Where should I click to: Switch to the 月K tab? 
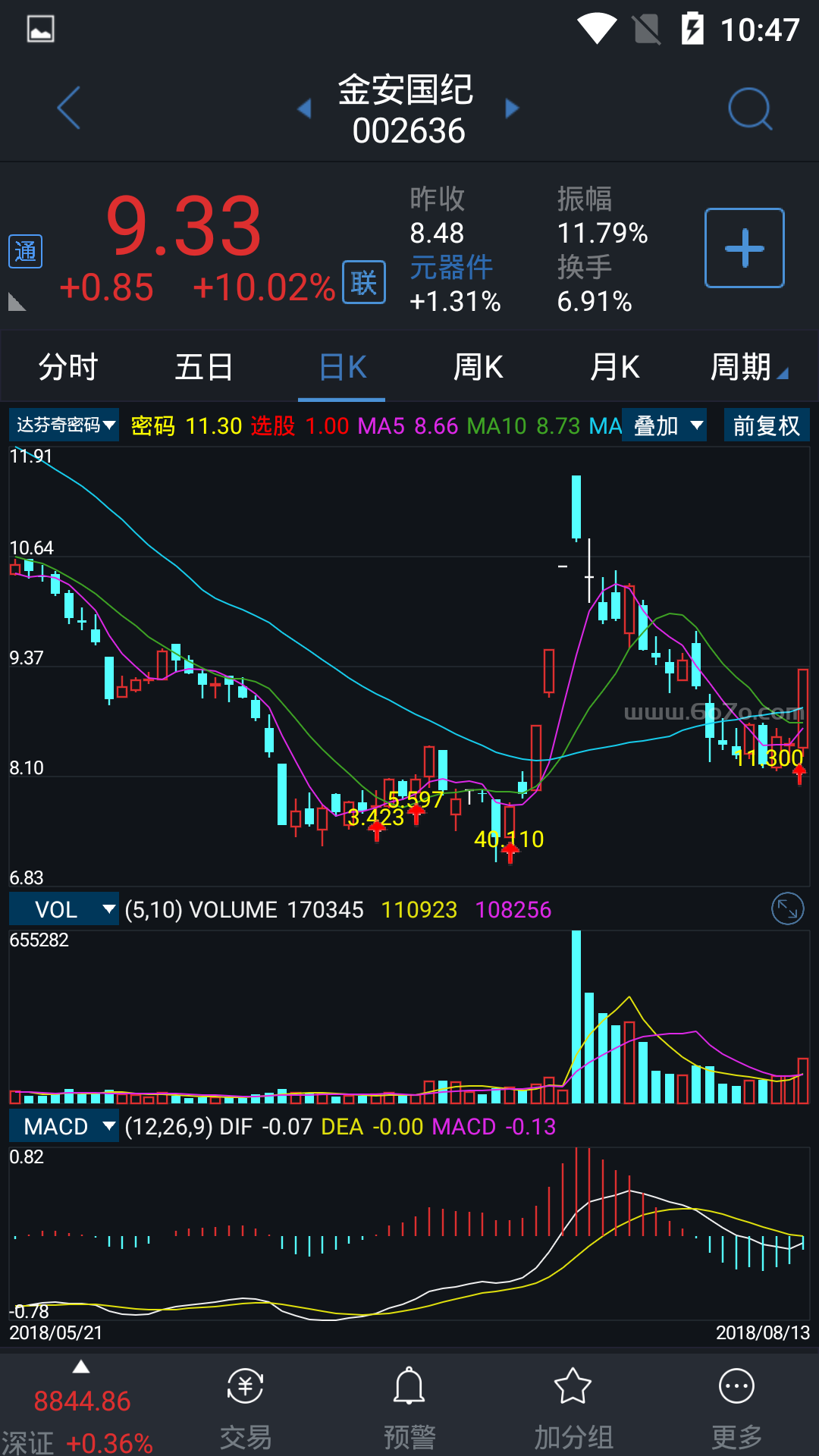[x=615, y=367]
